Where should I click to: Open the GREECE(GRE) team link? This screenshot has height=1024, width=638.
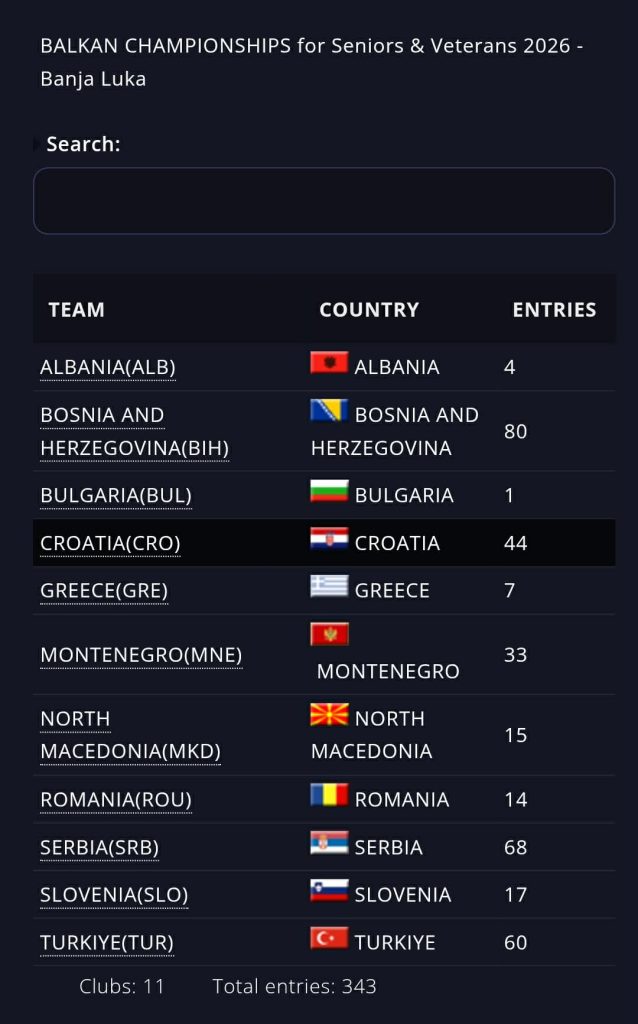click(x=104, y=590)
